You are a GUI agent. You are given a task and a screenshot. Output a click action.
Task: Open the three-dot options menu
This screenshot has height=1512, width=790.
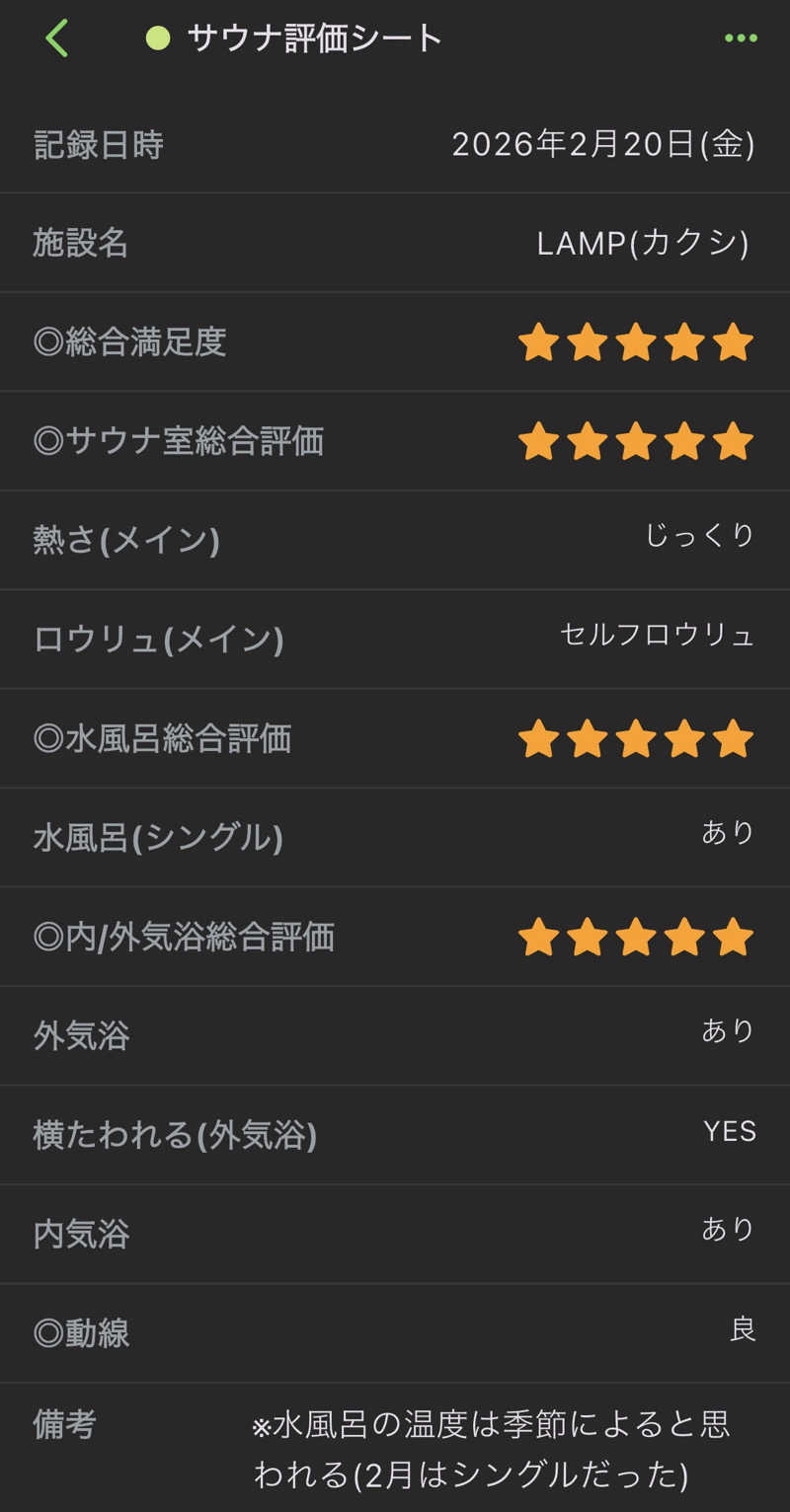740,37
